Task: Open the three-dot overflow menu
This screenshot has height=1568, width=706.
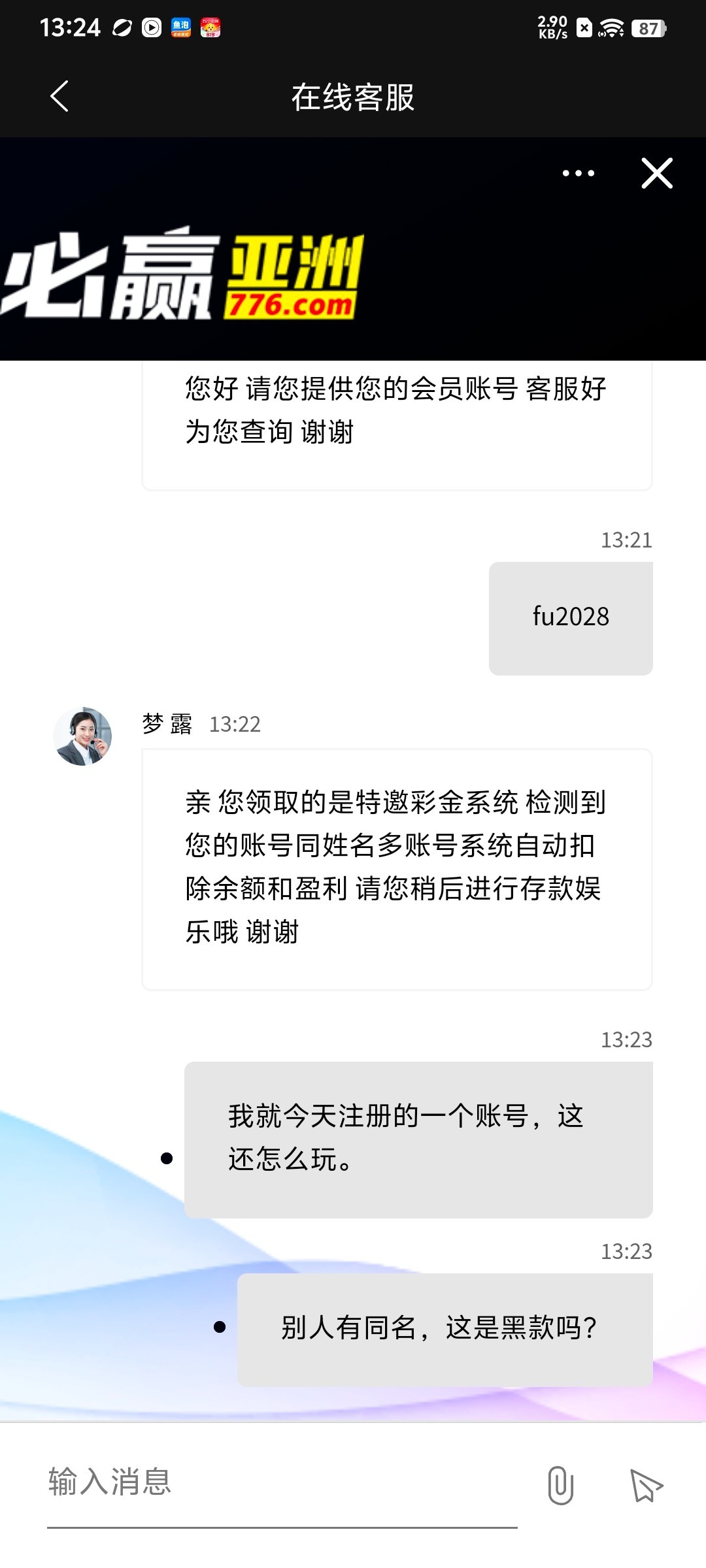Action: [579, 173]
